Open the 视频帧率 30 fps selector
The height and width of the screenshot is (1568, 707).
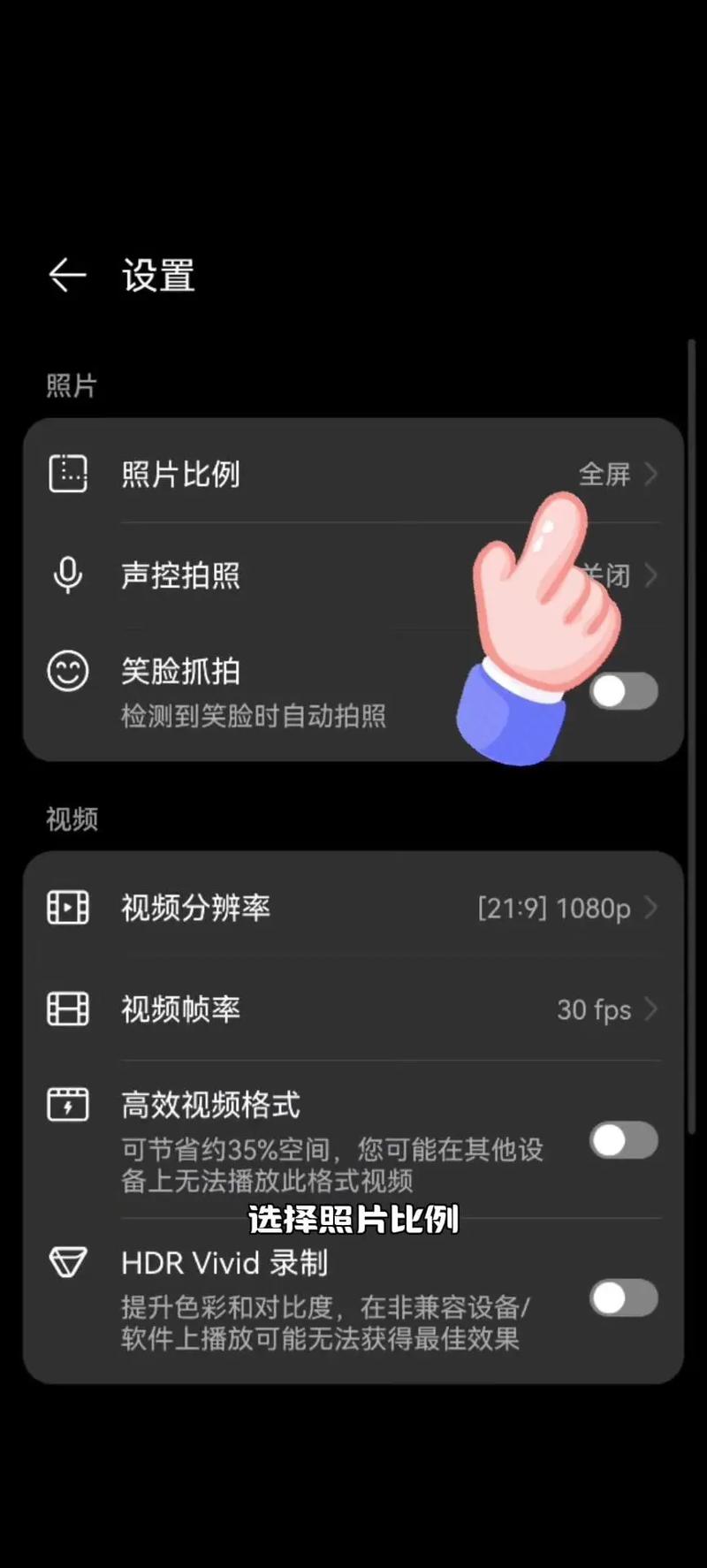click(652, 1009)
